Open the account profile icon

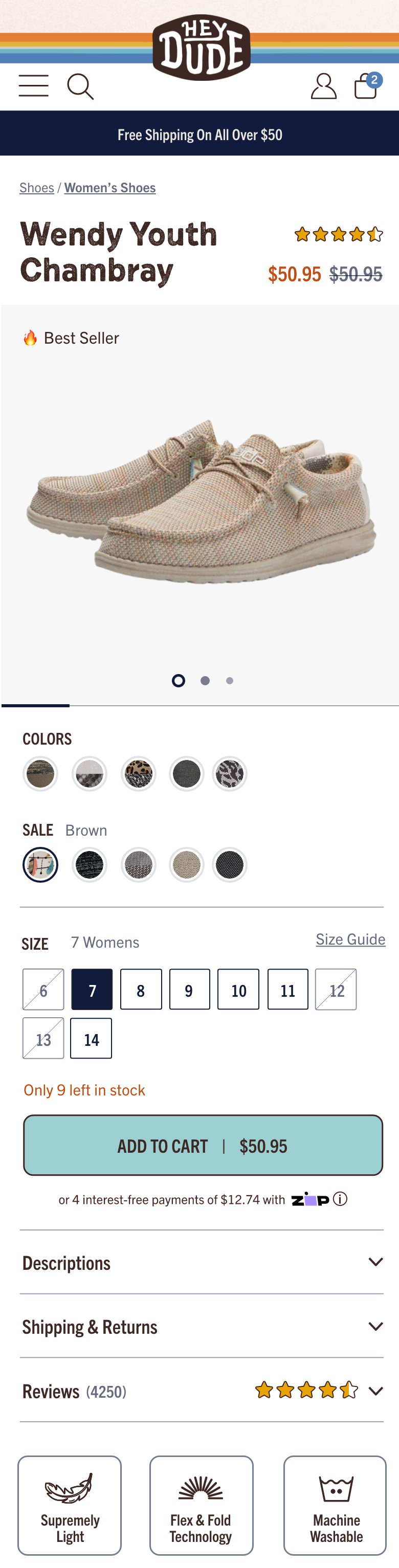(x=323, y=86)
